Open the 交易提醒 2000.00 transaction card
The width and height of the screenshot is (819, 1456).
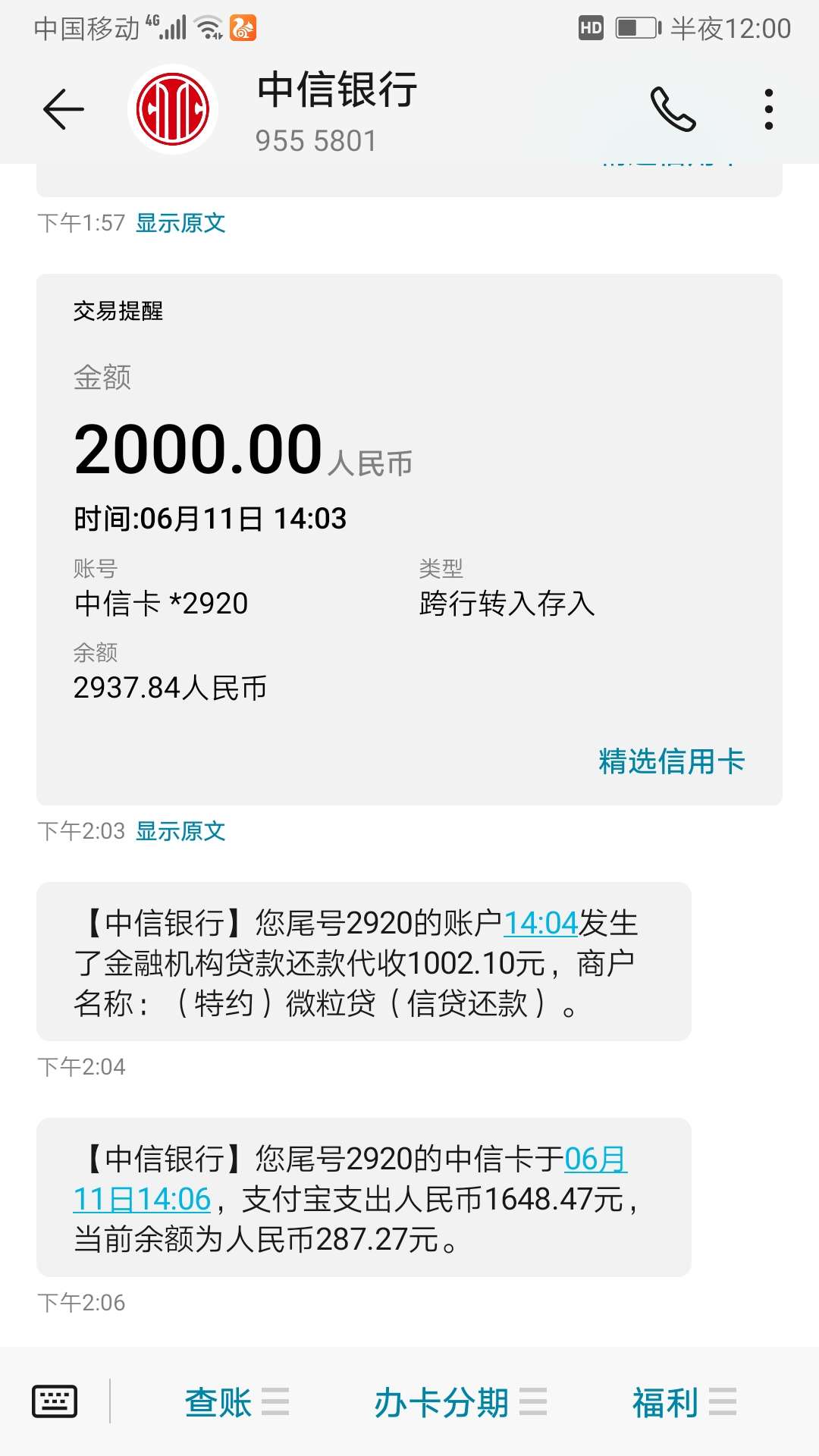(x=409, y=539)
